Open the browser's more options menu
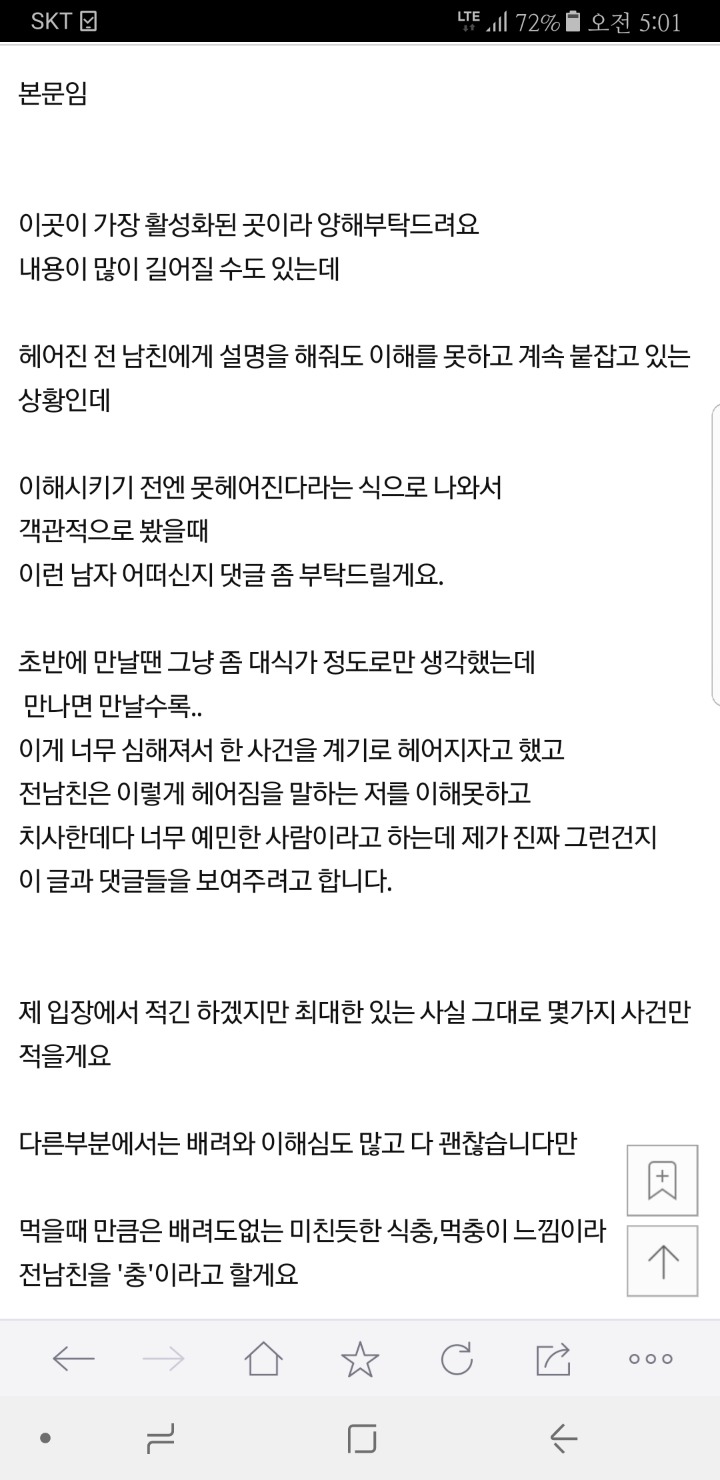Image resolution: width=720 pixels, height=1480 pixels. coord(650,1358)
